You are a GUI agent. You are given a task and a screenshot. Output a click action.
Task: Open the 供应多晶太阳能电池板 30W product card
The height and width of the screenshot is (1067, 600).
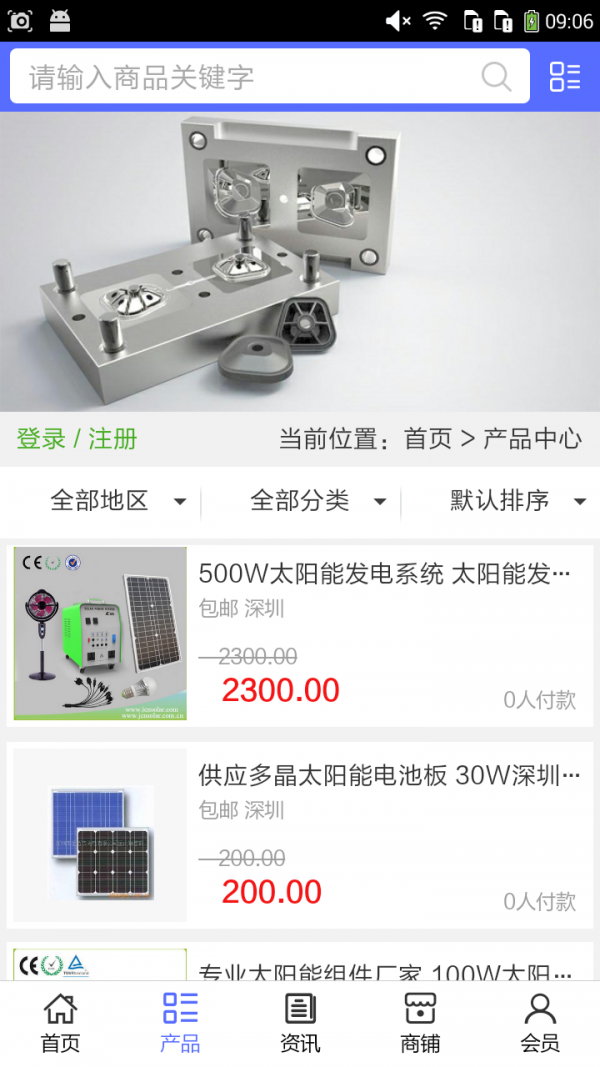pos(300,835)
